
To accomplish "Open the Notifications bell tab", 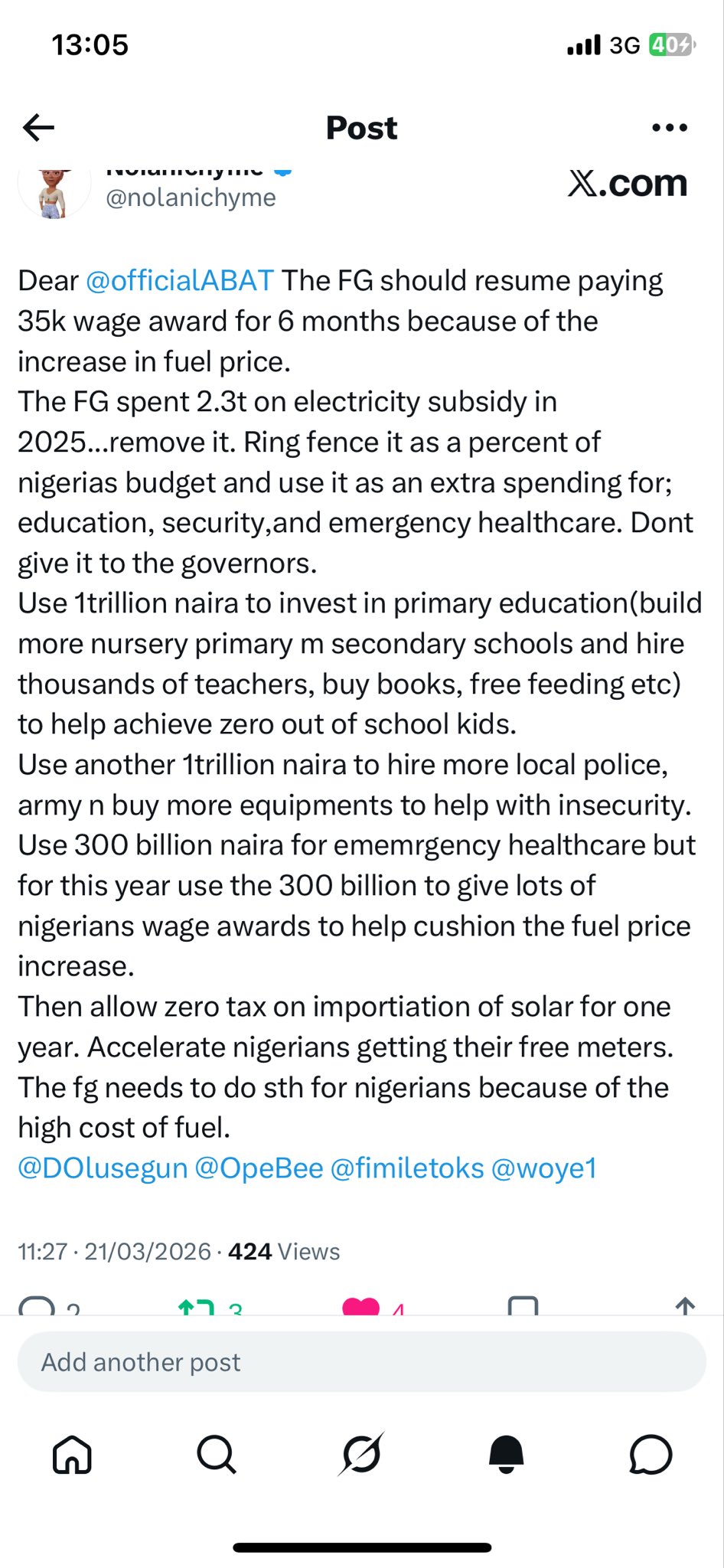I will [x=506, y=1454].
